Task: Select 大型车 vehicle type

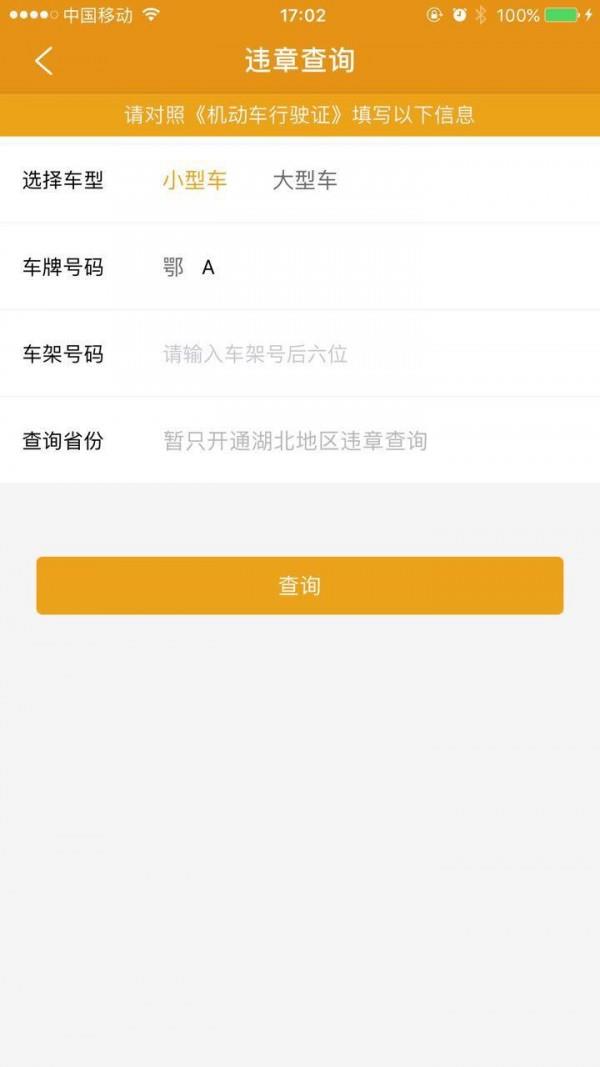Action: [305, 180]
